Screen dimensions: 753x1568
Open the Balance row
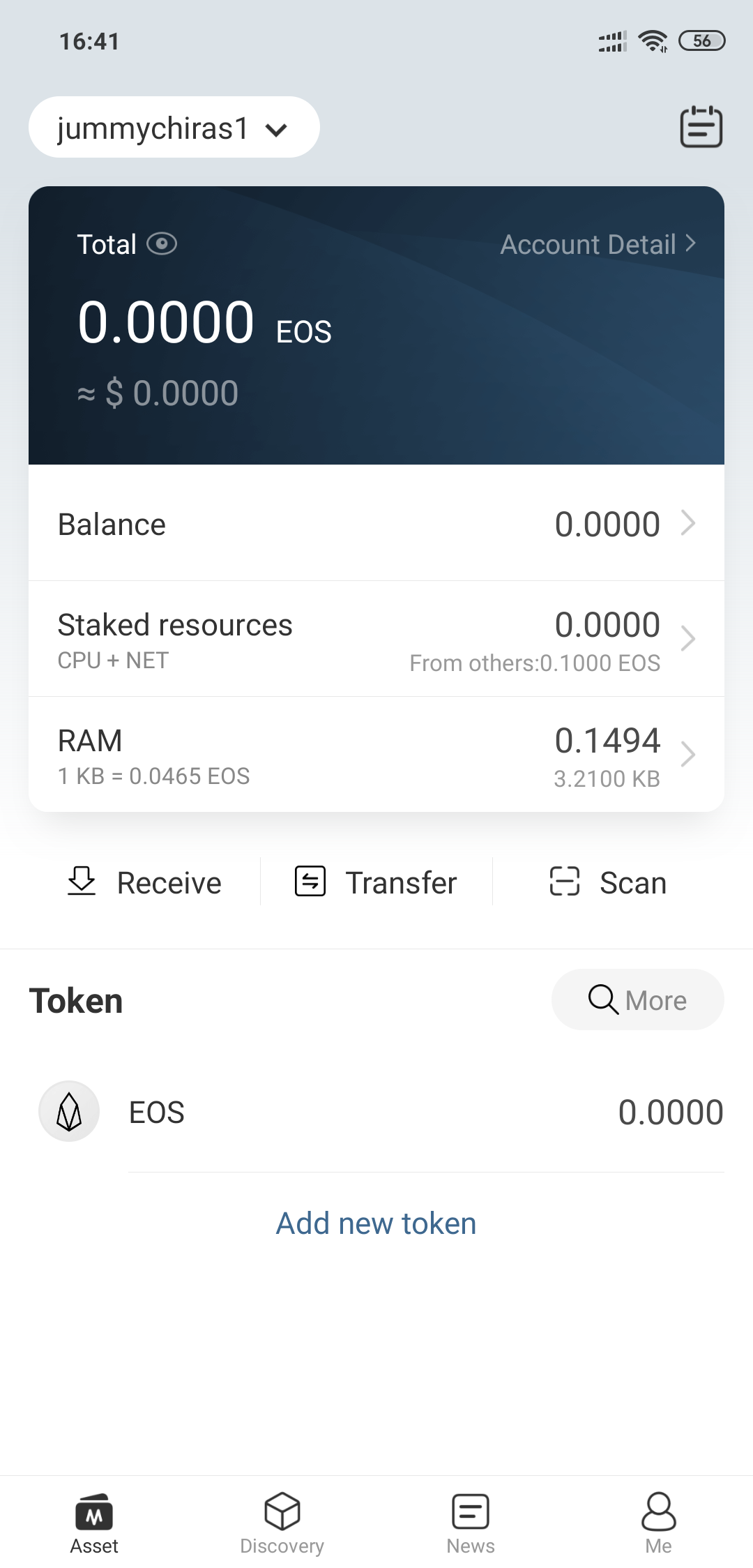coord(376,523)
